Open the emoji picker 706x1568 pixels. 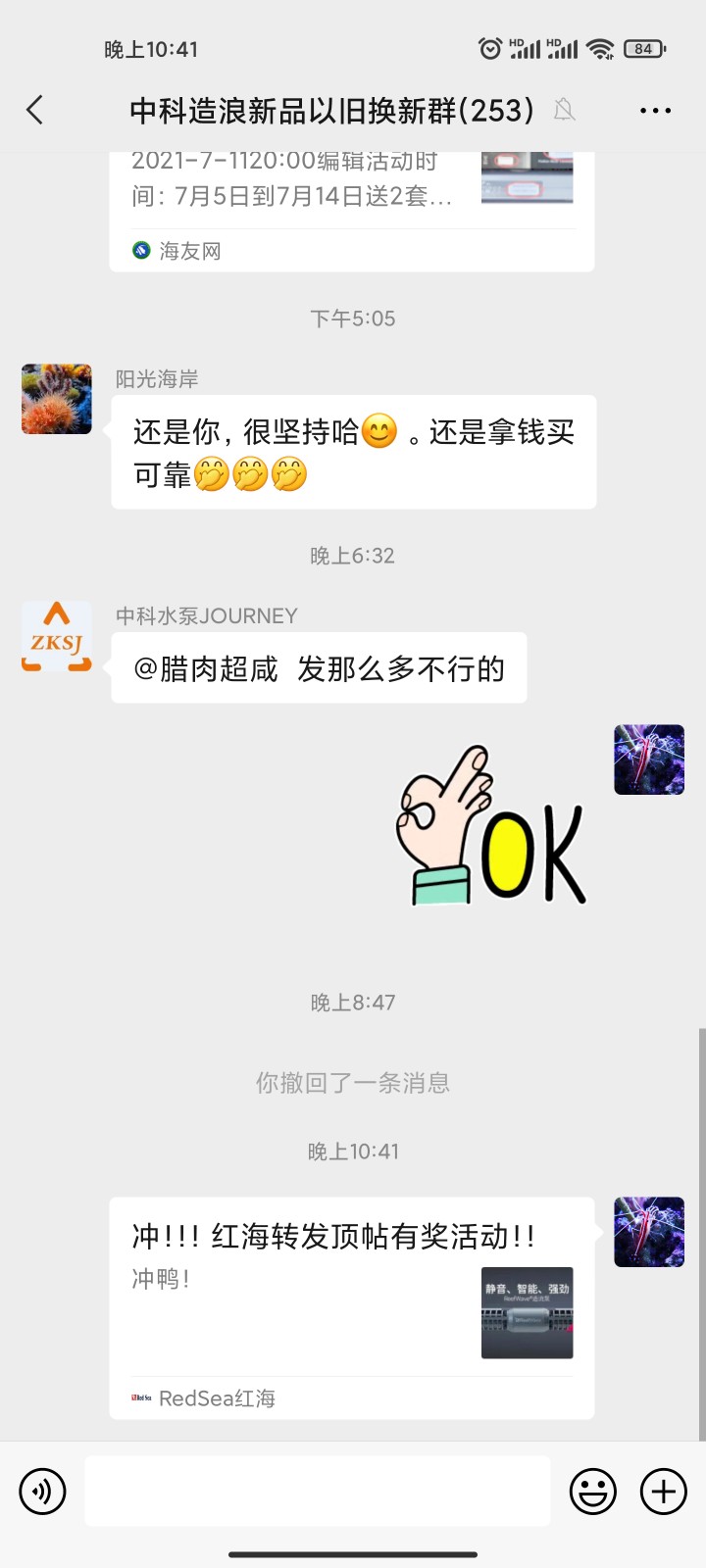593,1492
